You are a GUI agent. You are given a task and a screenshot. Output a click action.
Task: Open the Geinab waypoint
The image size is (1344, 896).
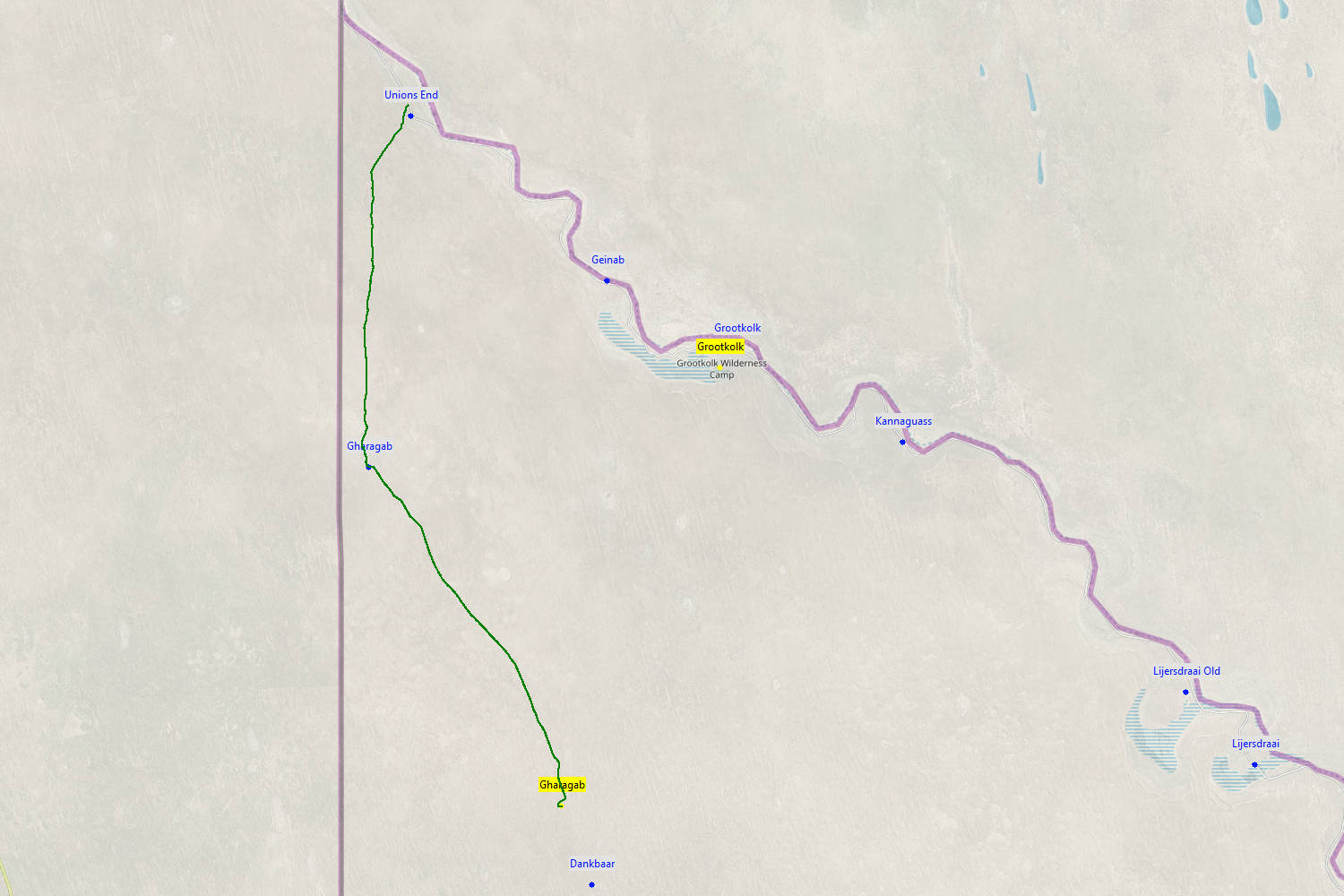tap(607, 280)
